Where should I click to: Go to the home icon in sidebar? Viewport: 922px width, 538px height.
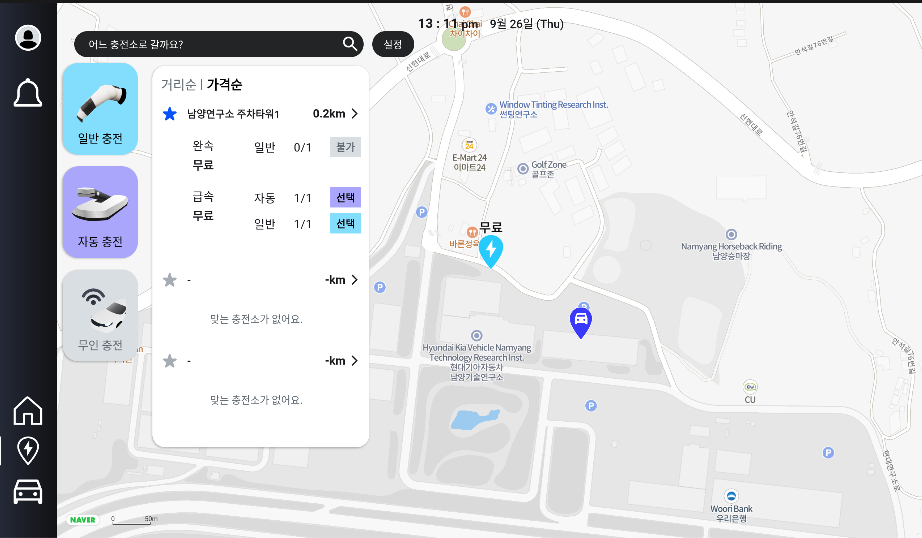pyautogui.click(x=28, y=410)
